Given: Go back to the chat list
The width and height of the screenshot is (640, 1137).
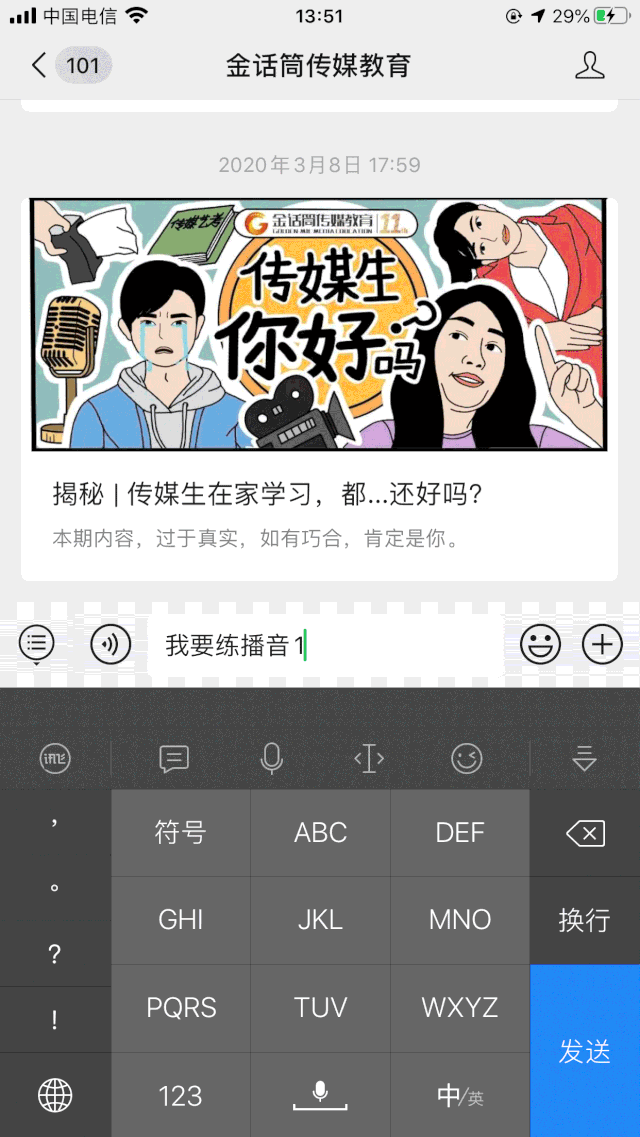Looking at the screenshot, I should pyautogui.click(x=40, y=66).
